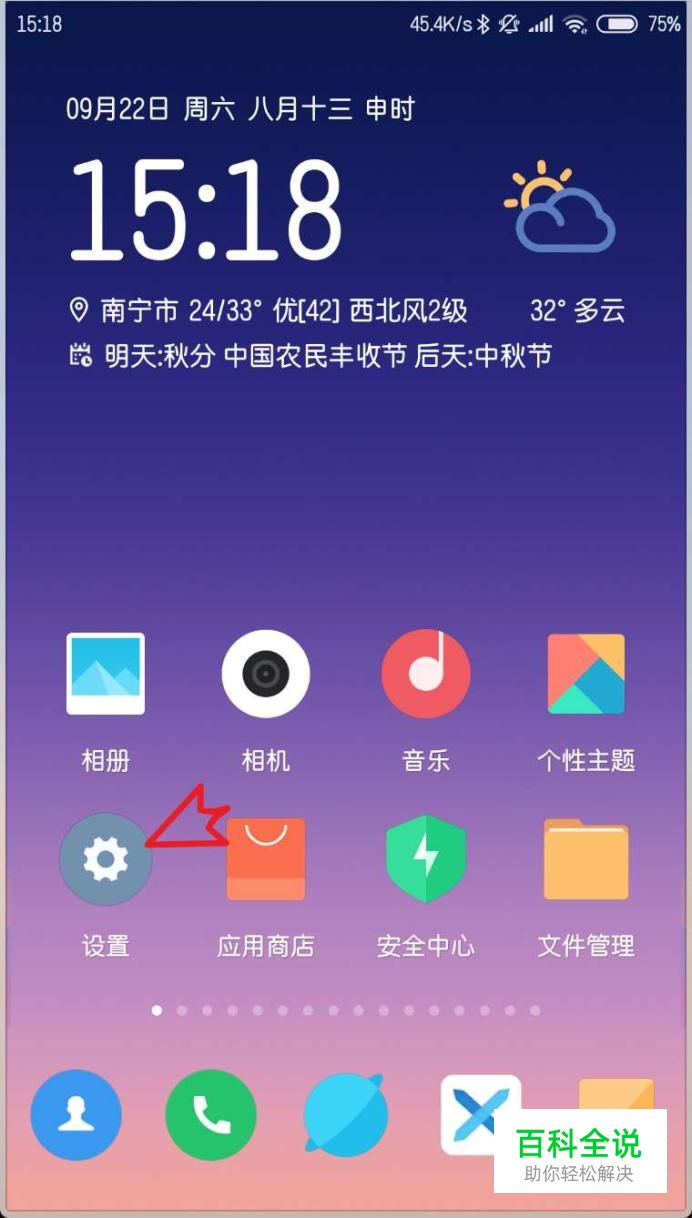Open the 音乐 music app
The width and height of the screenshot is (692, 1218).
pyautogui.click(x=426, y=674)
